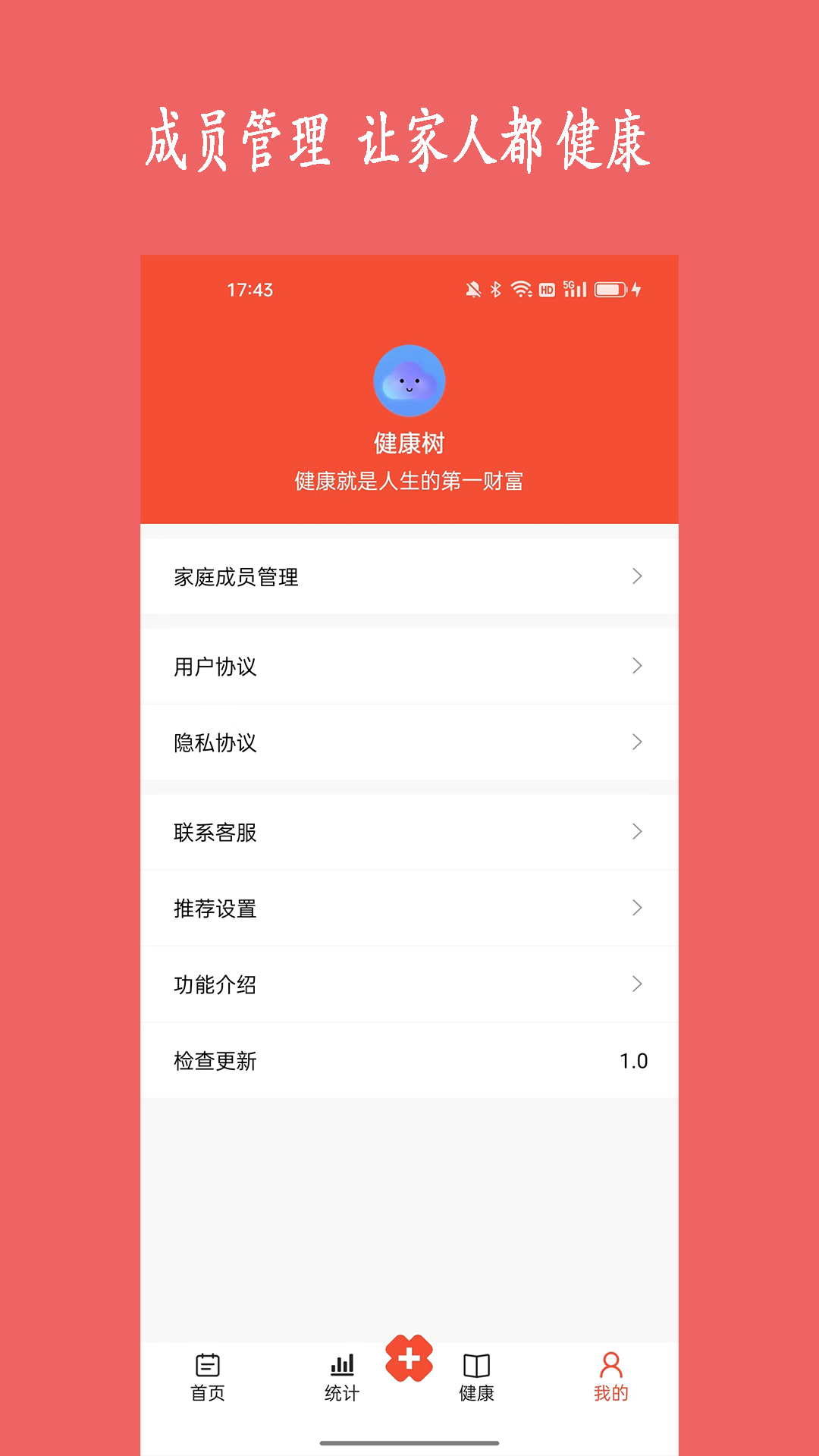Tap the Wi-Fi icon in status bar
Viewport: 819px width, 1456px height.
[520, 289]
